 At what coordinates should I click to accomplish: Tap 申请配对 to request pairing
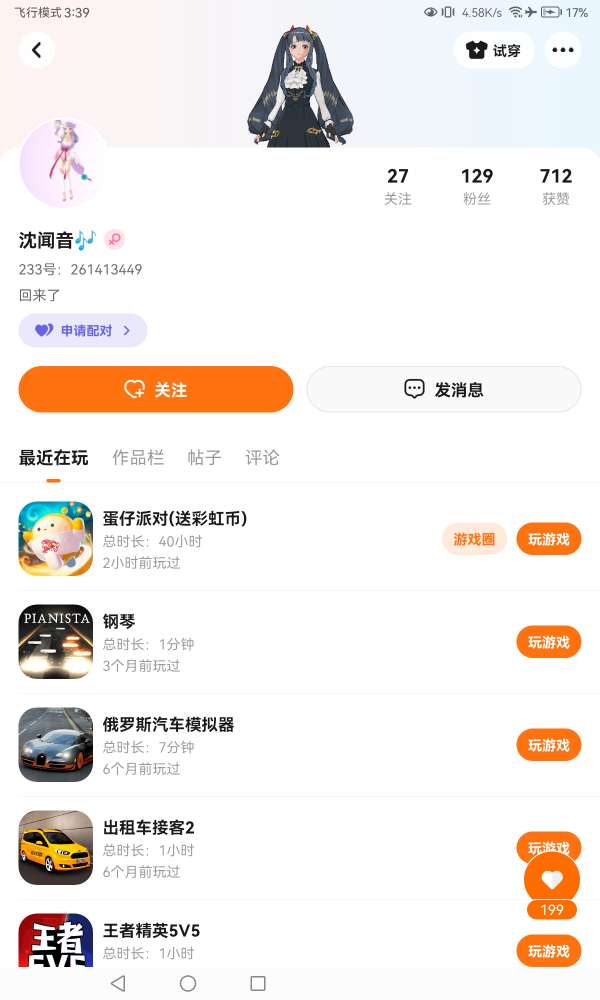[x=83, y=330]
